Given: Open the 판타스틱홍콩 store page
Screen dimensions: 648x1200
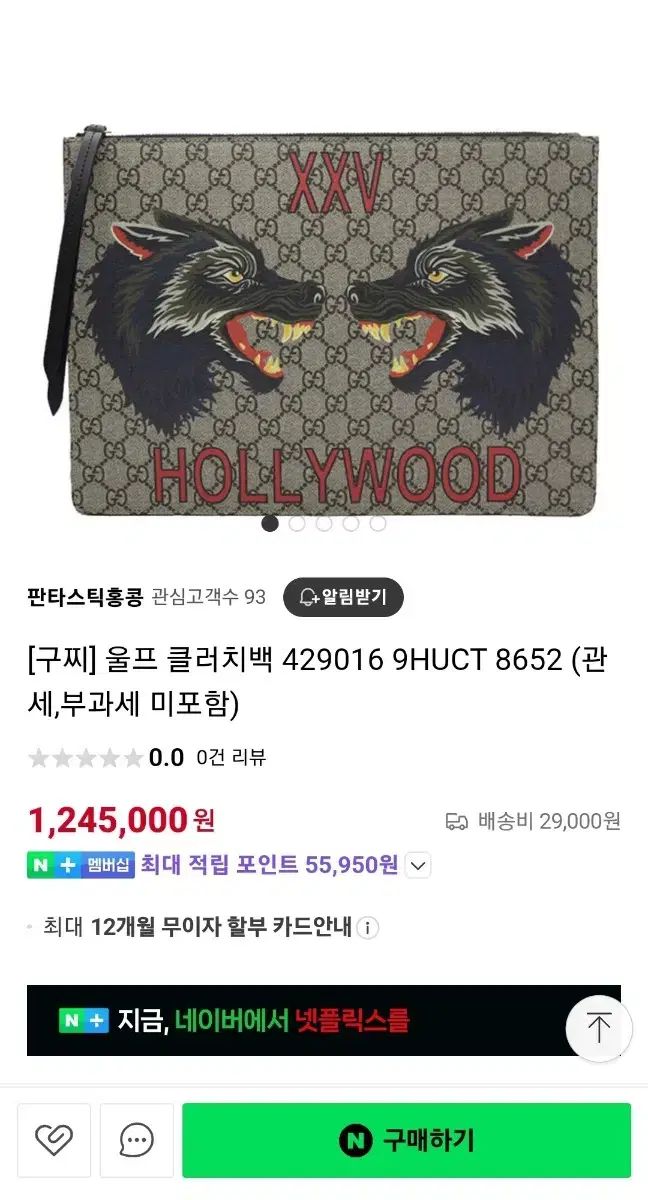Looking at the screenshot, I should pos(86,597).
